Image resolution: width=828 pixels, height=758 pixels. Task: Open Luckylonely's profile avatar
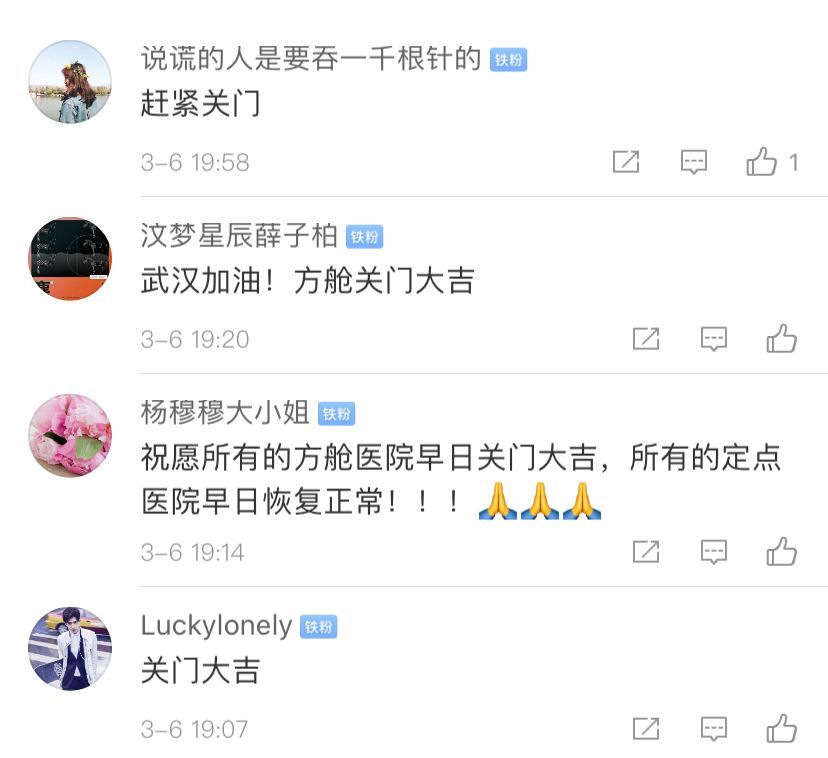coord(70,648)
